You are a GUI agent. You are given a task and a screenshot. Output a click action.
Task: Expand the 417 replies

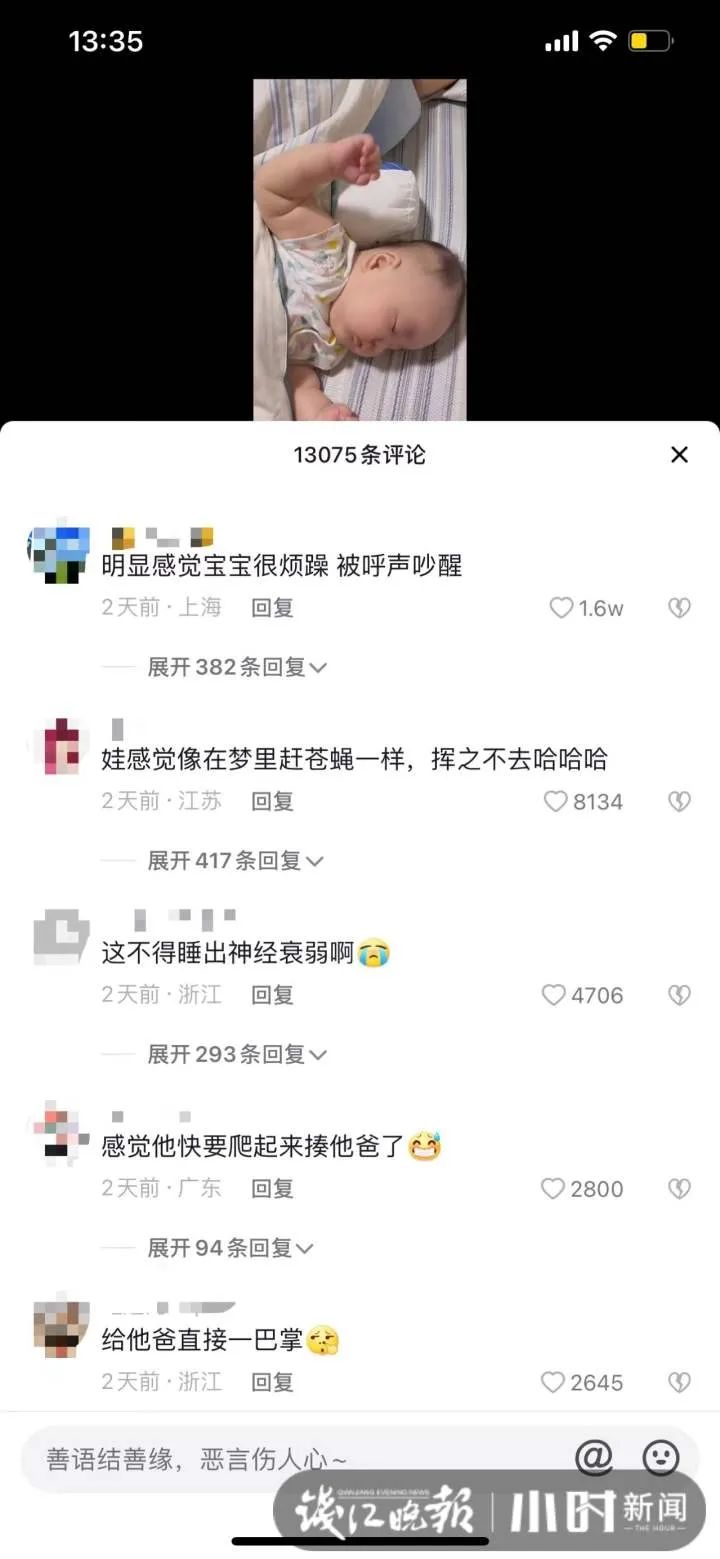pos(237,861)
